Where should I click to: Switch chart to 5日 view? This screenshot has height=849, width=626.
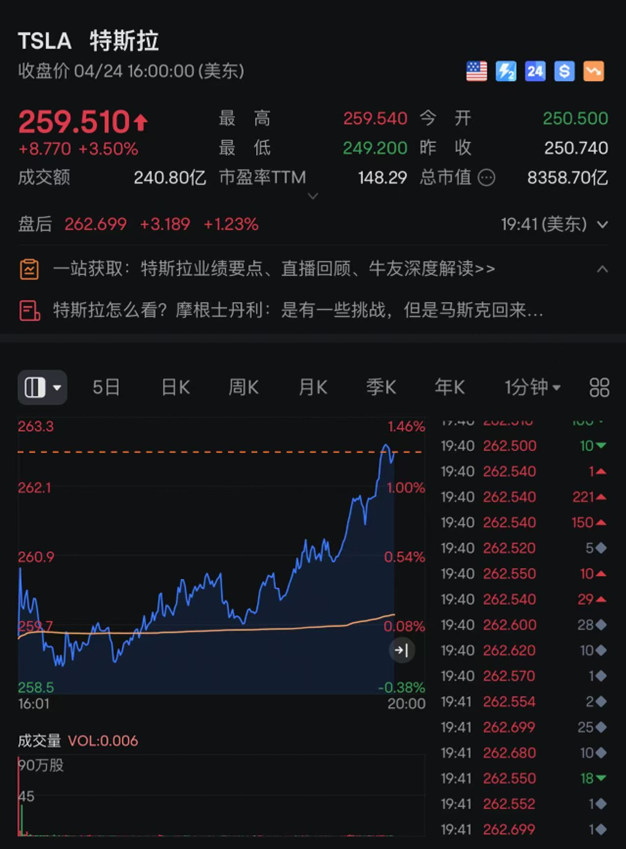(x=106, y=388)
